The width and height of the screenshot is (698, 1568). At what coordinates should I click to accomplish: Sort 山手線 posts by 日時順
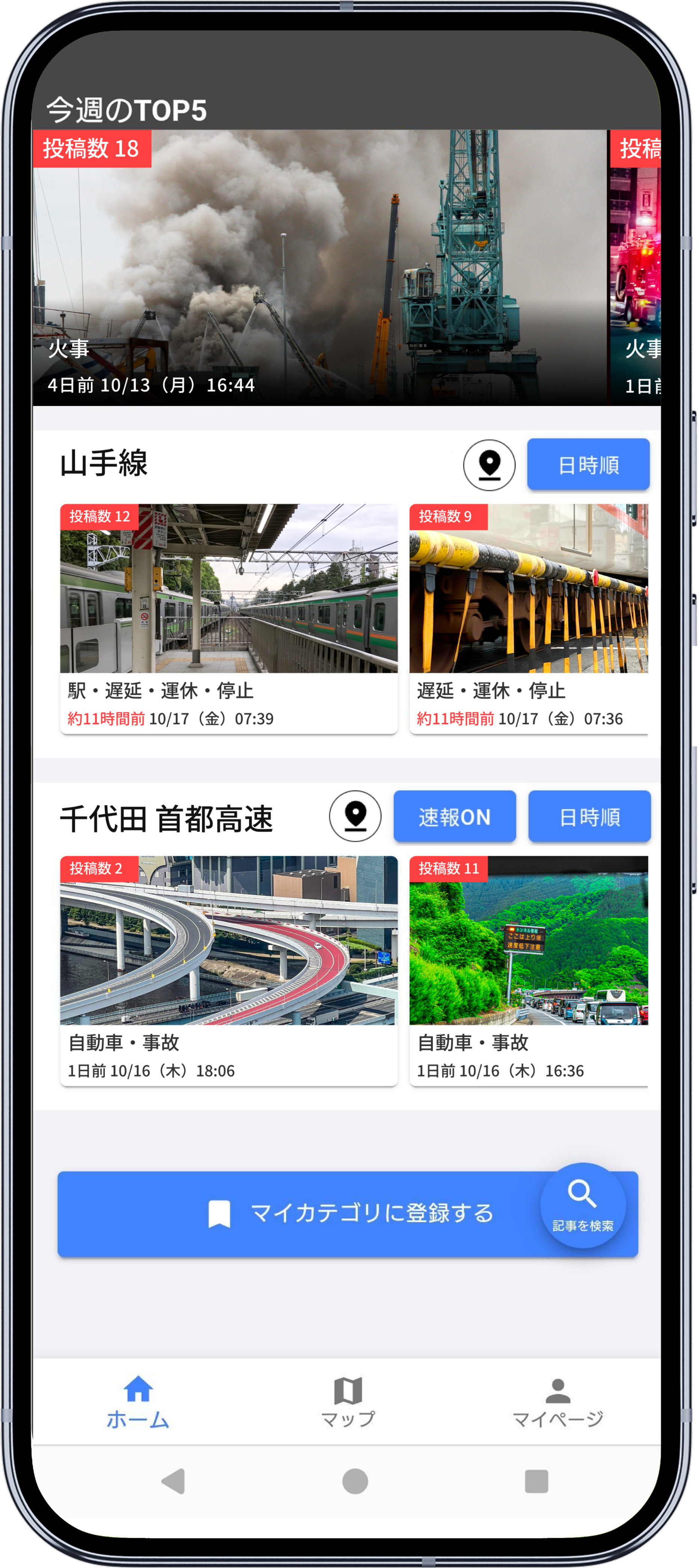click(x=588, y=465)
